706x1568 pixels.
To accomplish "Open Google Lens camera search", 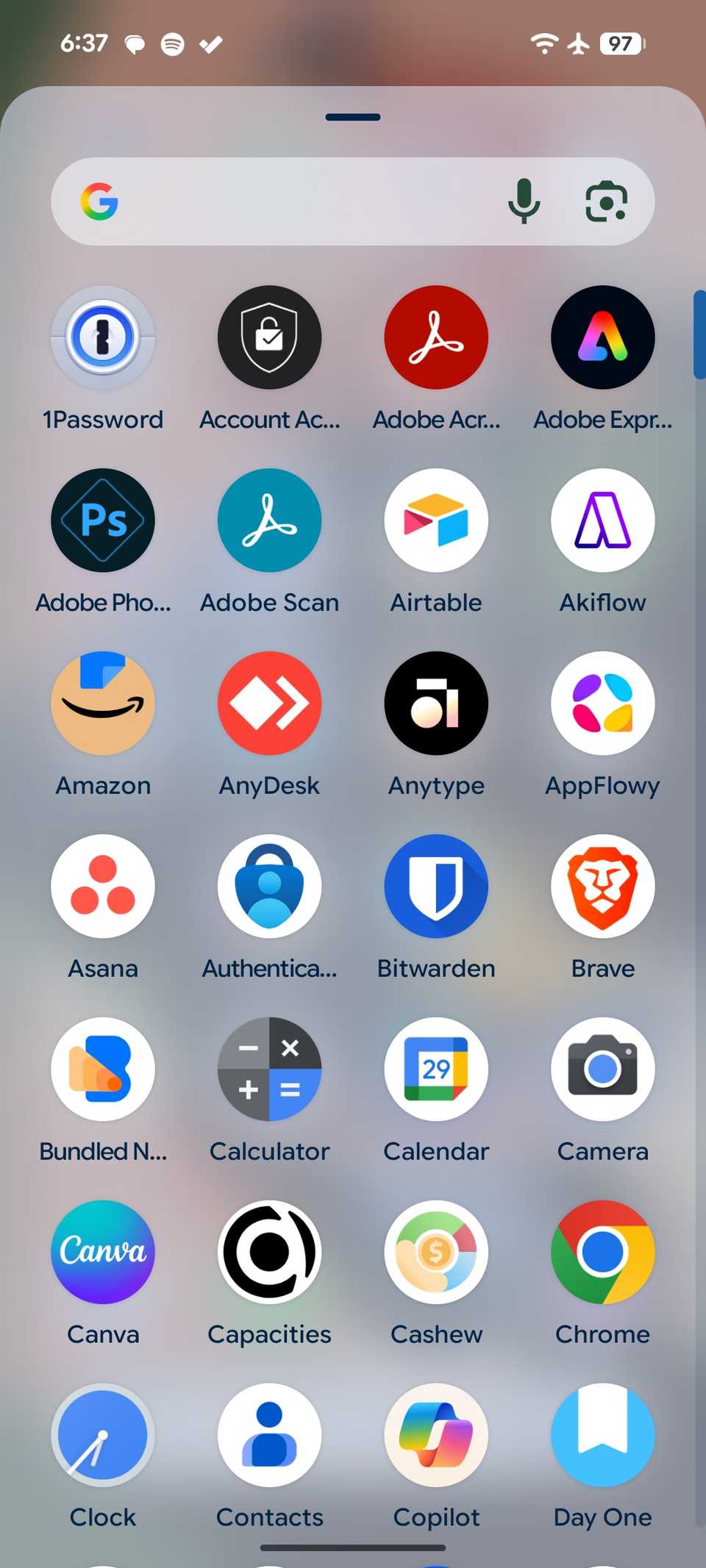I will pos(606,201).
